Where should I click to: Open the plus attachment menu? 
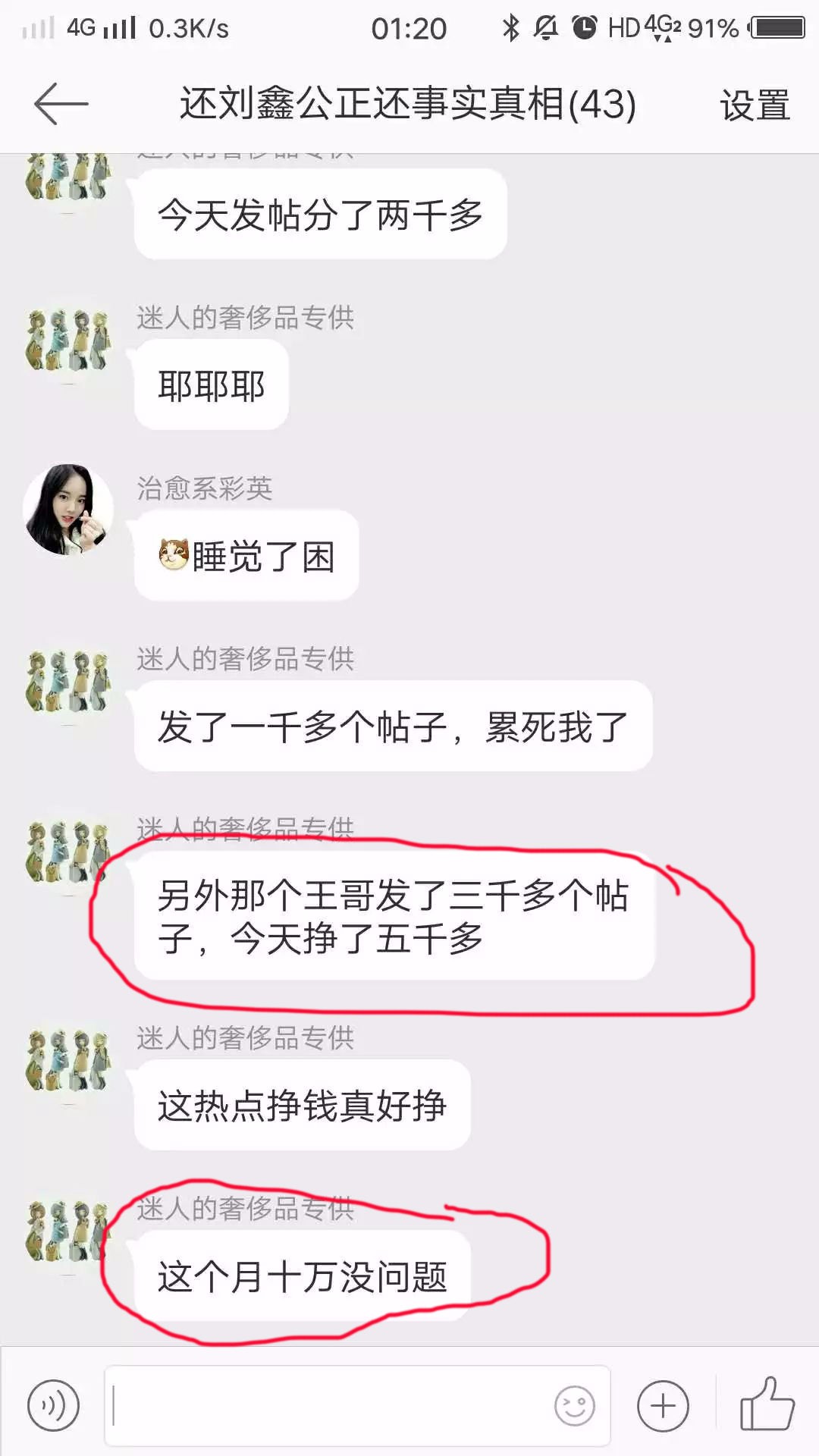(x=663, y=1406)
